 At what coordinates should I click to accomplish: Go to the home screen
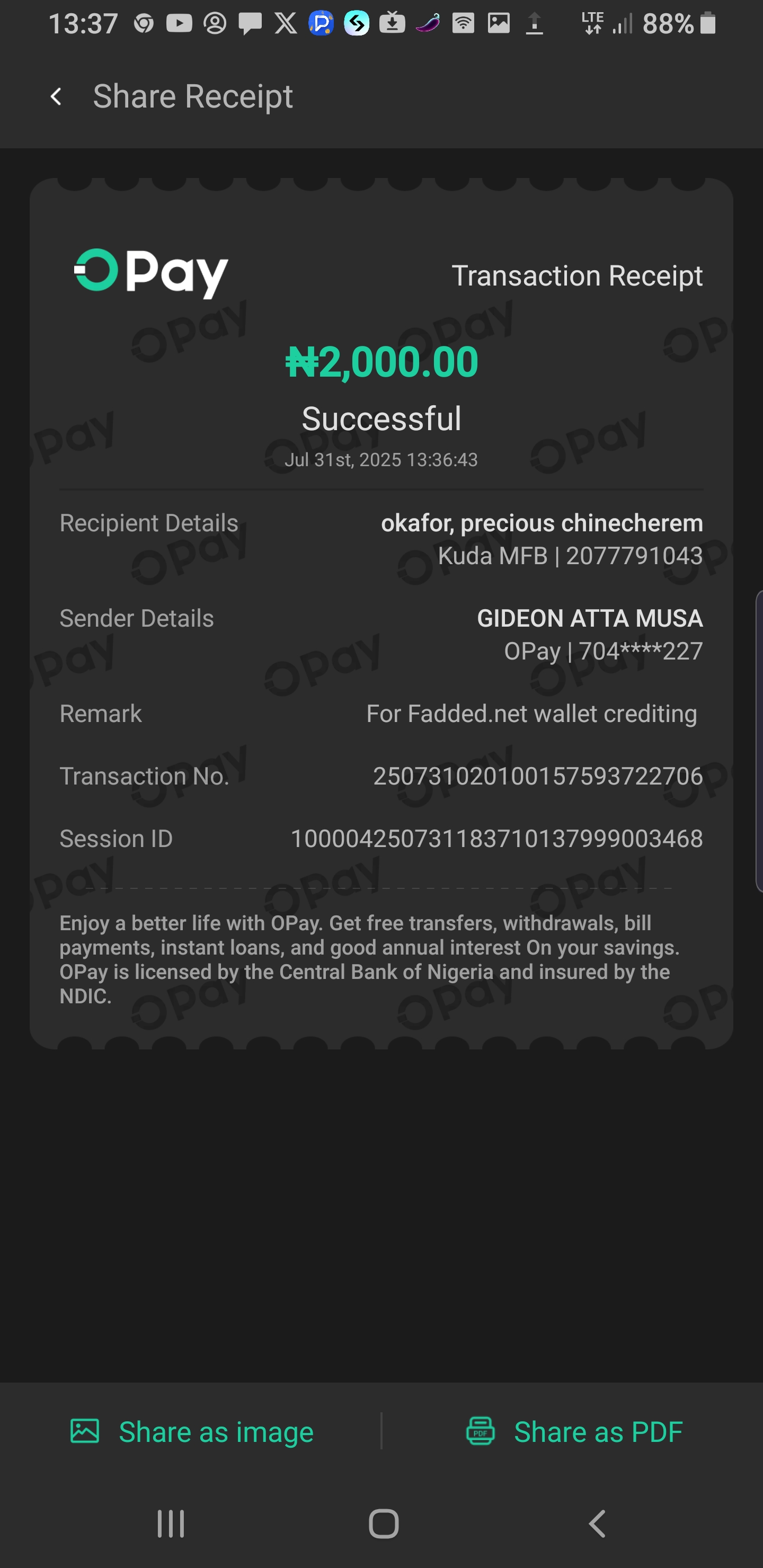coord(384,1524)
